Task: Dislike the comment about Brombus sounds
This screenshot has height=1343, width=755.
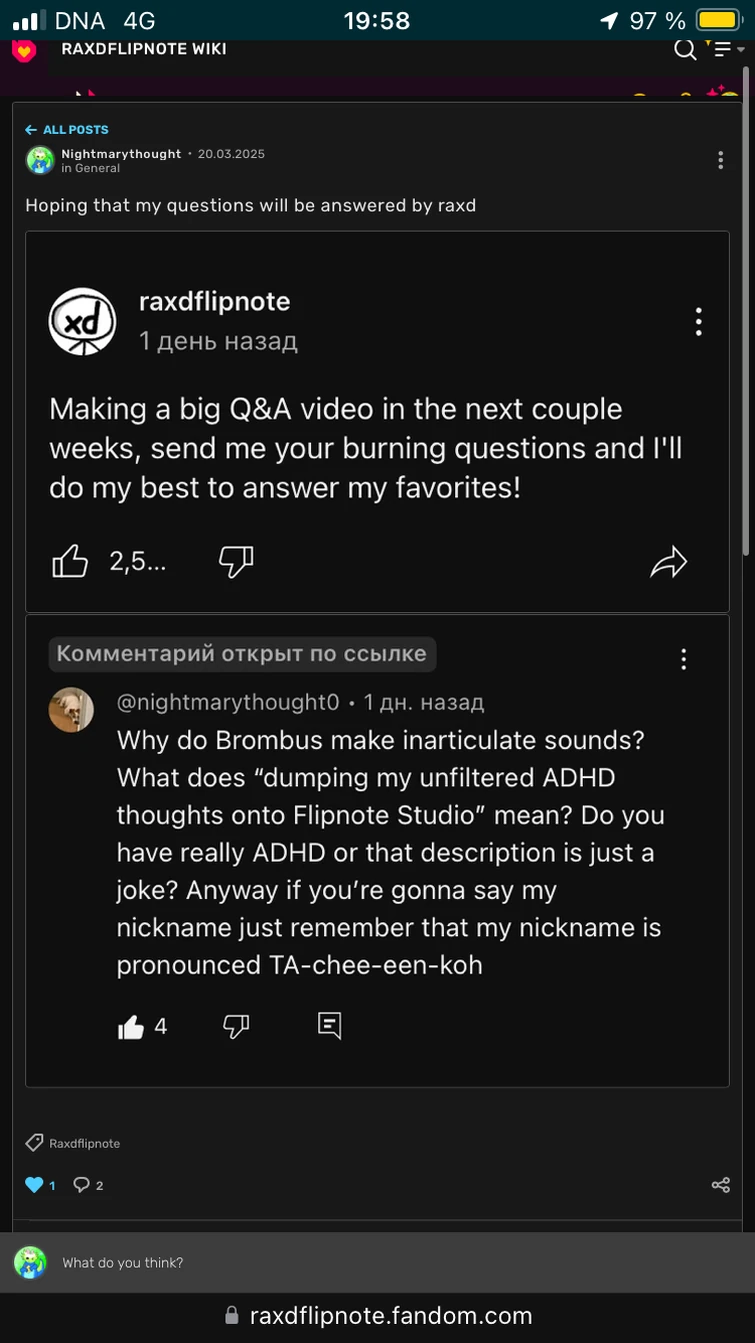Action: click(236, 1025)
